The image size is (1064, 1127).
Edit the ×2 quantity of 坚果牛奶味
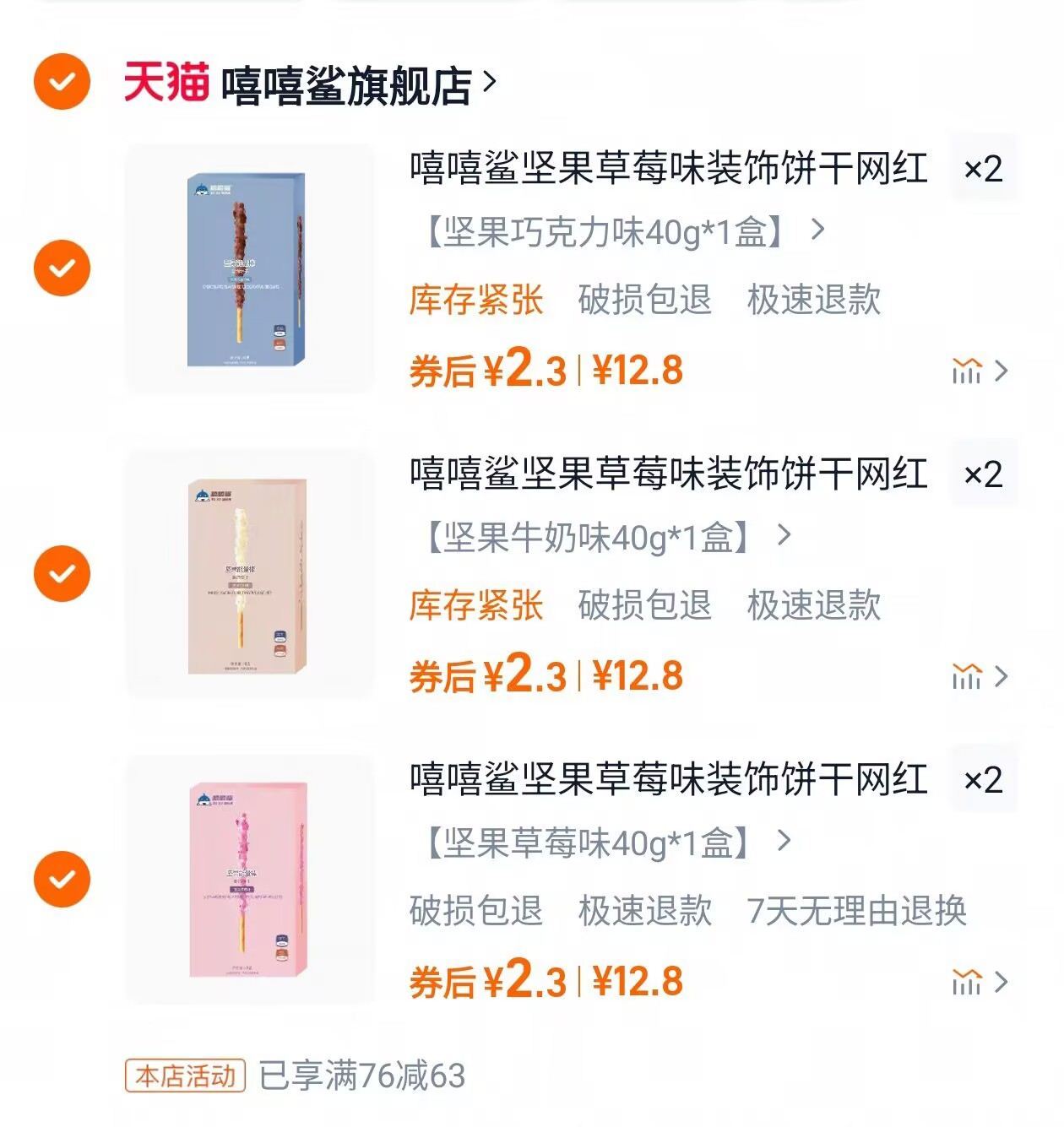[x=983, y=474]
